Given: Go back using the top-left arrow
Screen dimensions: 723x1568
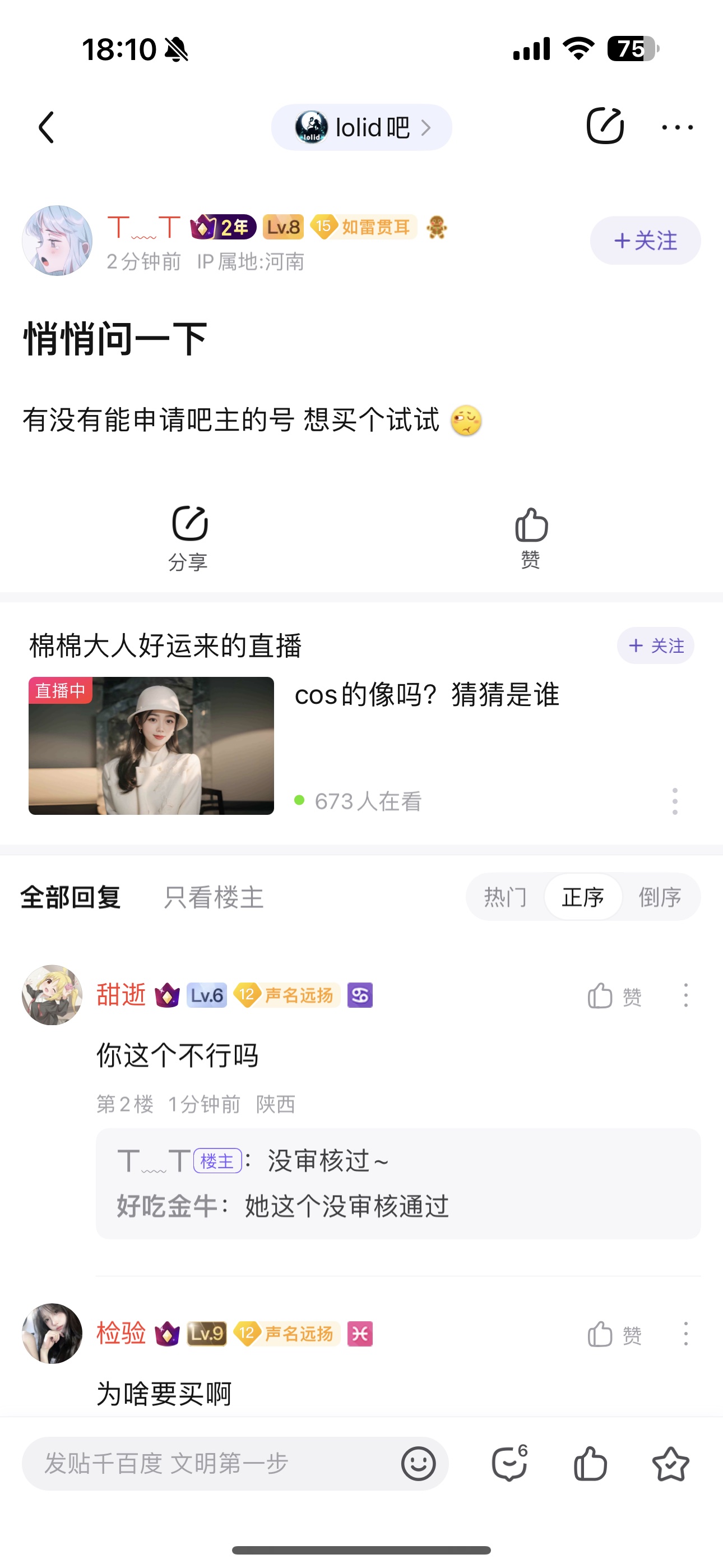Looking at the screenshot, I should 47,127.
